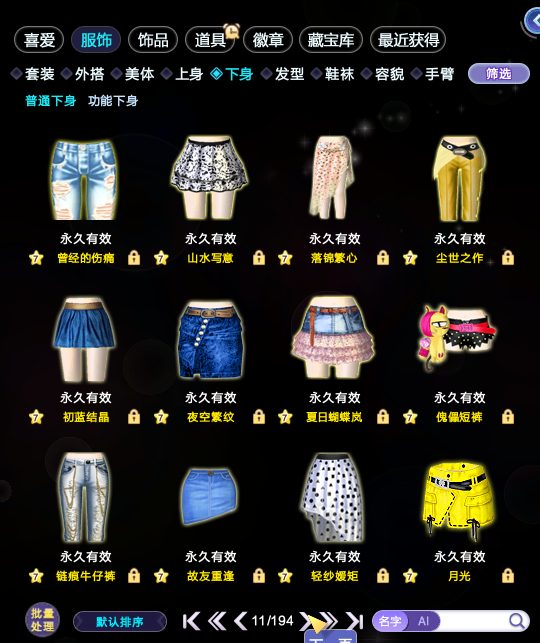Image resolution: width=540 pixels, height=643 pixels.
Task: Select the 曾经的伤痛 jeans item
Action: [x=85, y=180]
